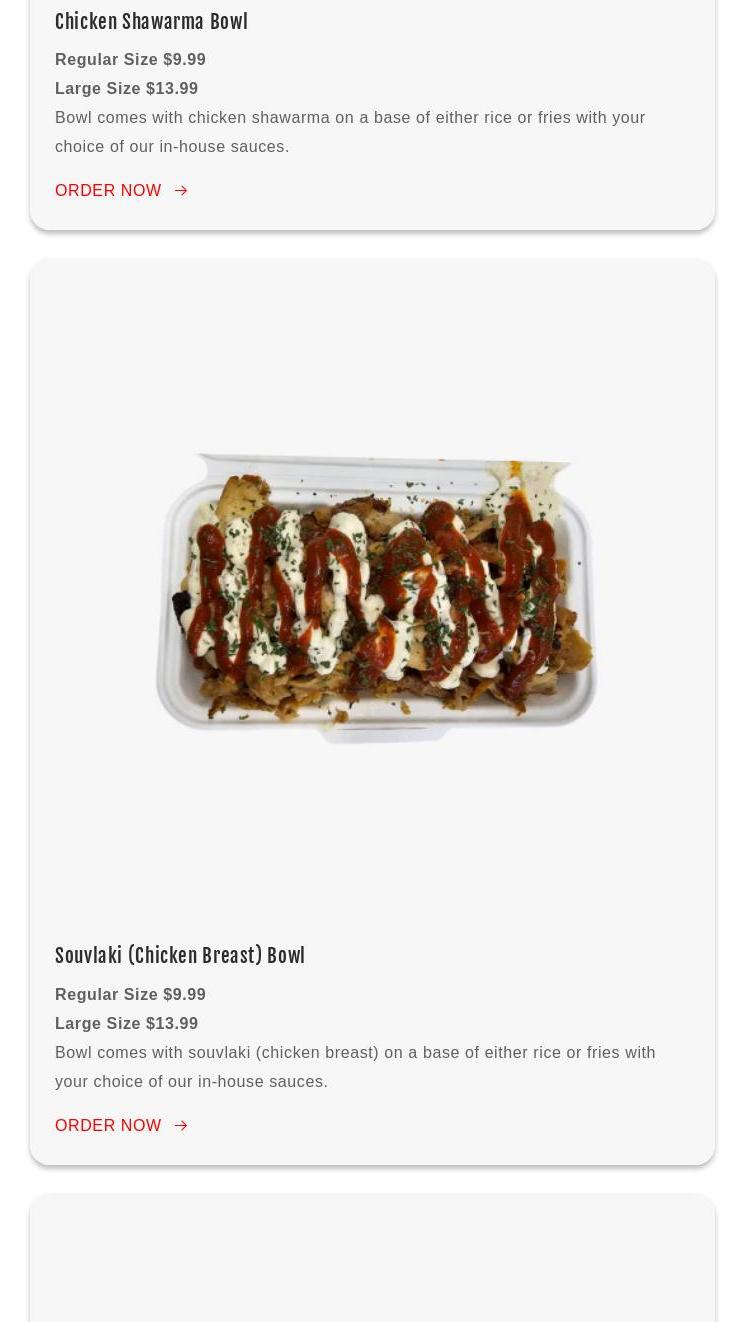Order the Souvlaki (Chicken Breast) Bowl now
The height and width of the screenshot is (1322, 745).
pos(121,1125)
